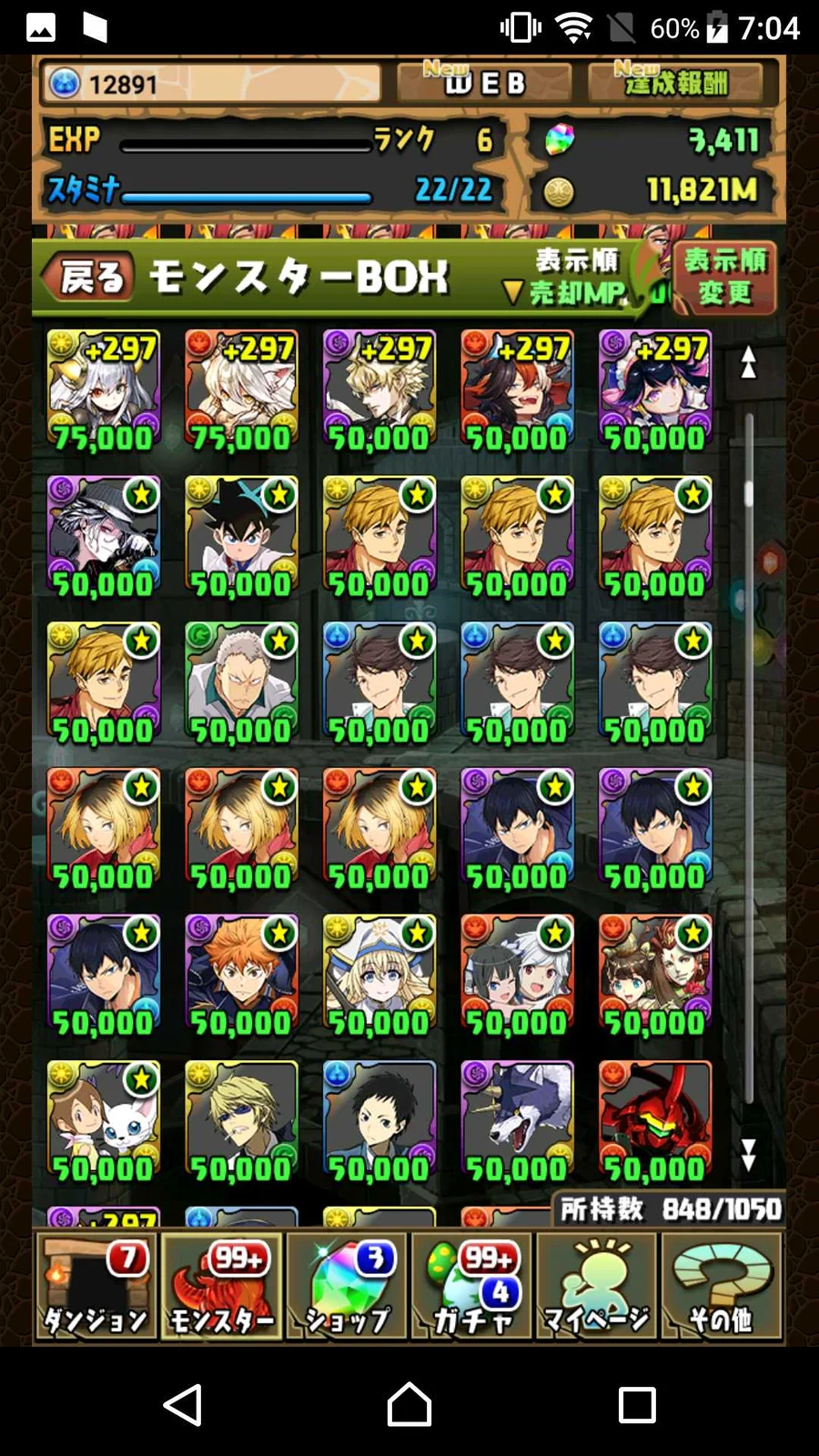
Task: Select the white-haired +297 monster worth 75,000
Action: click(x=103, y=391)
